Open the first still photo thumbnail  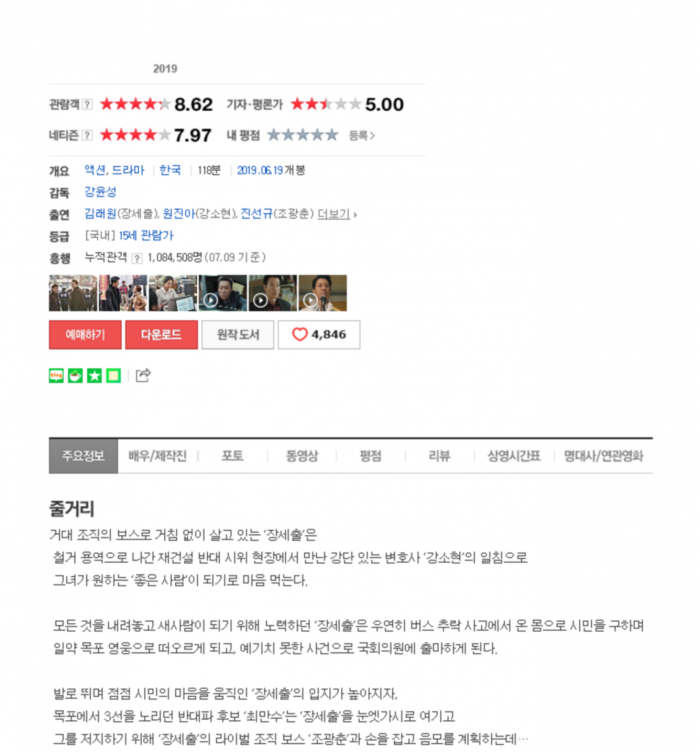click(x=60, y=294)
